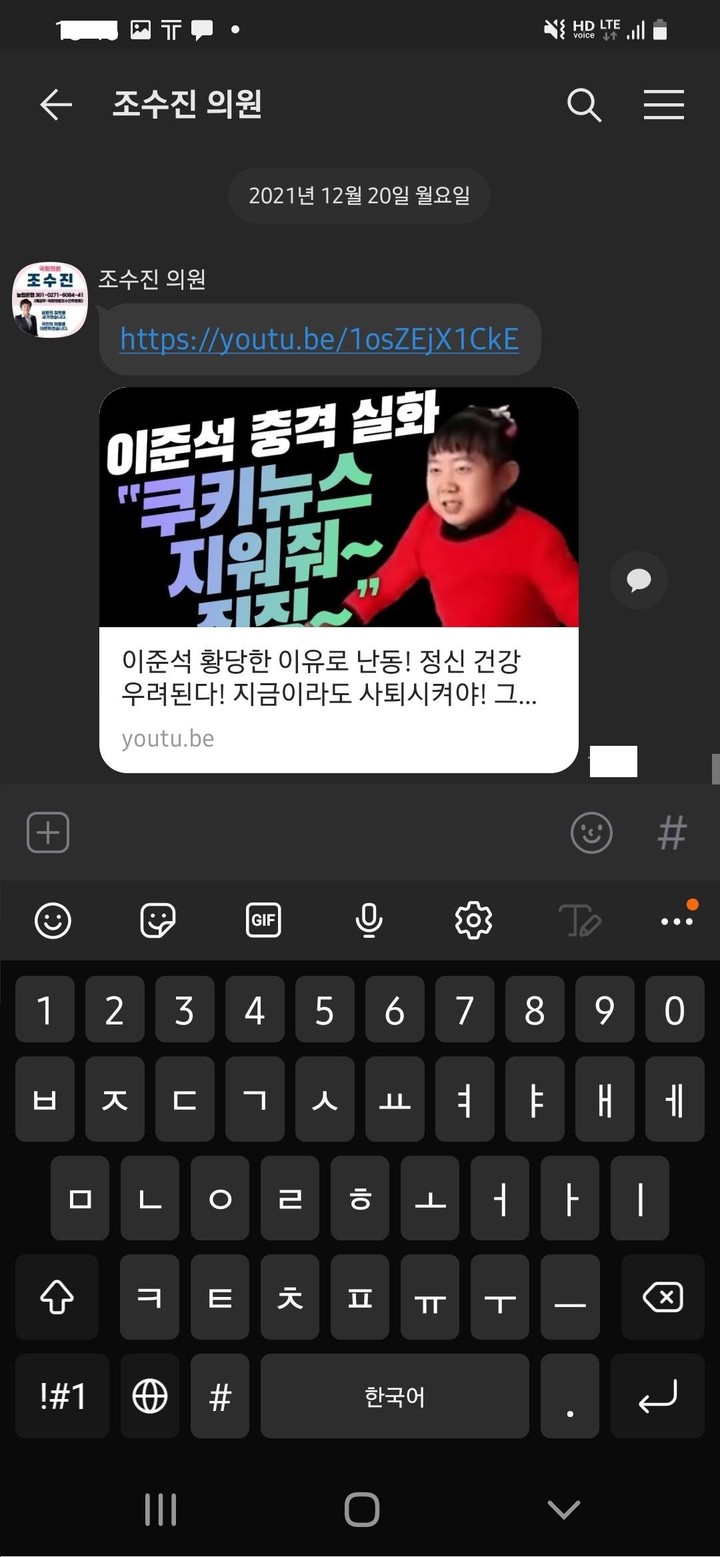This screenshot has width=720, height=1557.
Task: Open the conversation options hamburger menu
Action: 663,105
